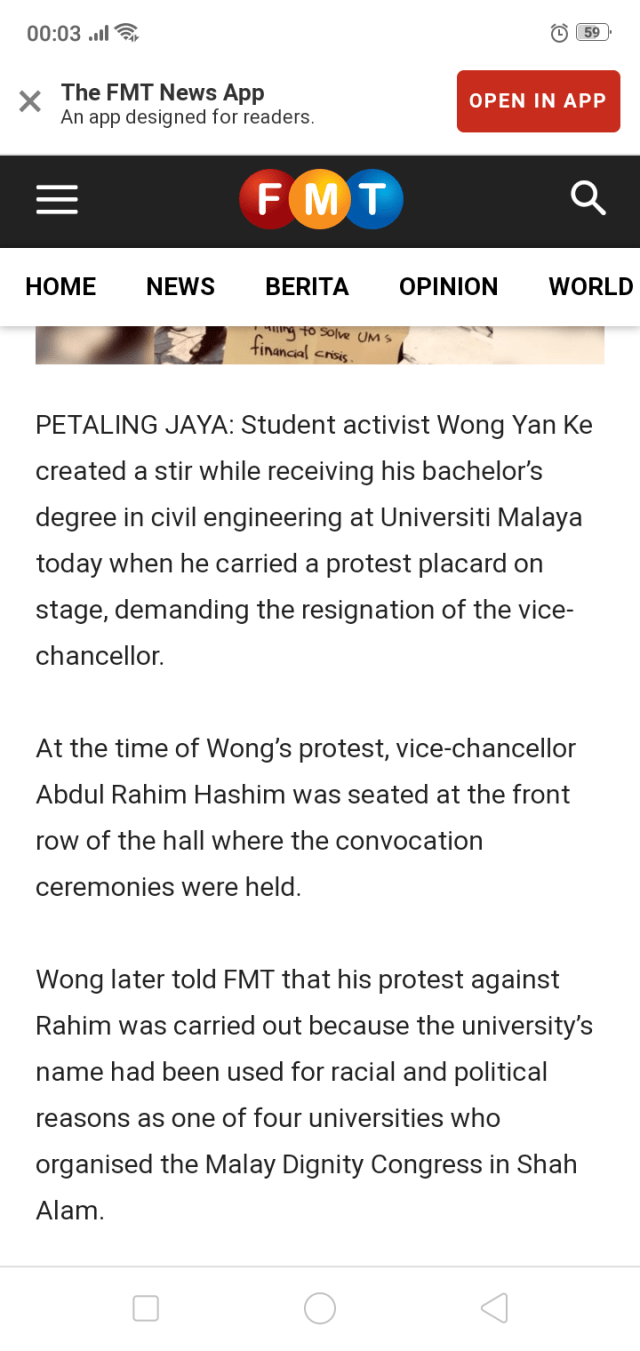Switch to the NEWS tab
This screenshot has height=1351, width=640.
coord(180,287)
